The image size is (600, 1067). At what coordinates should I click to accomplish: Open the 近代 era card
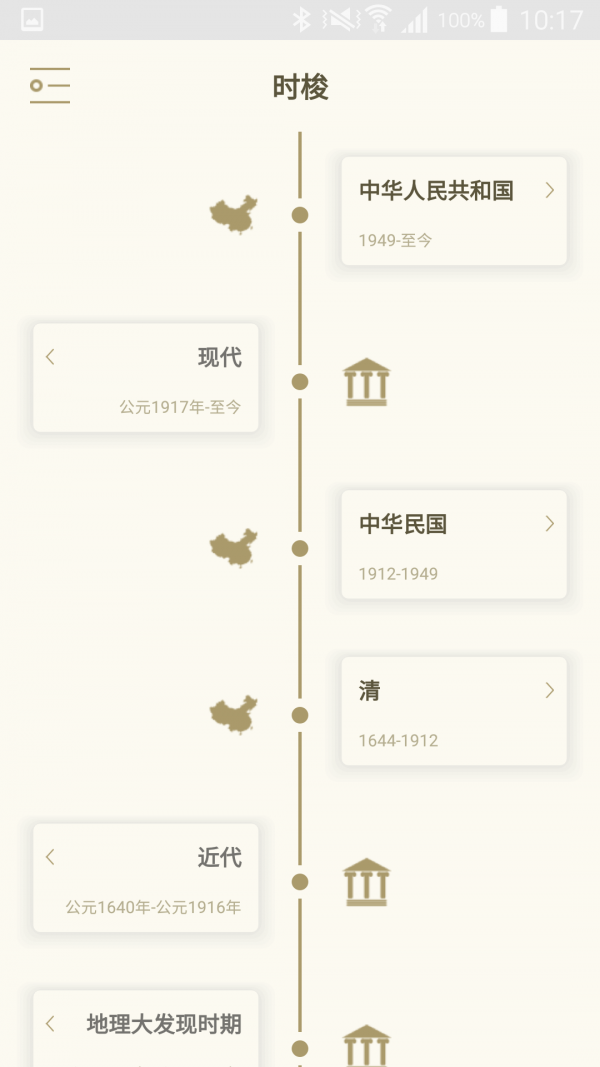point(146,878)
